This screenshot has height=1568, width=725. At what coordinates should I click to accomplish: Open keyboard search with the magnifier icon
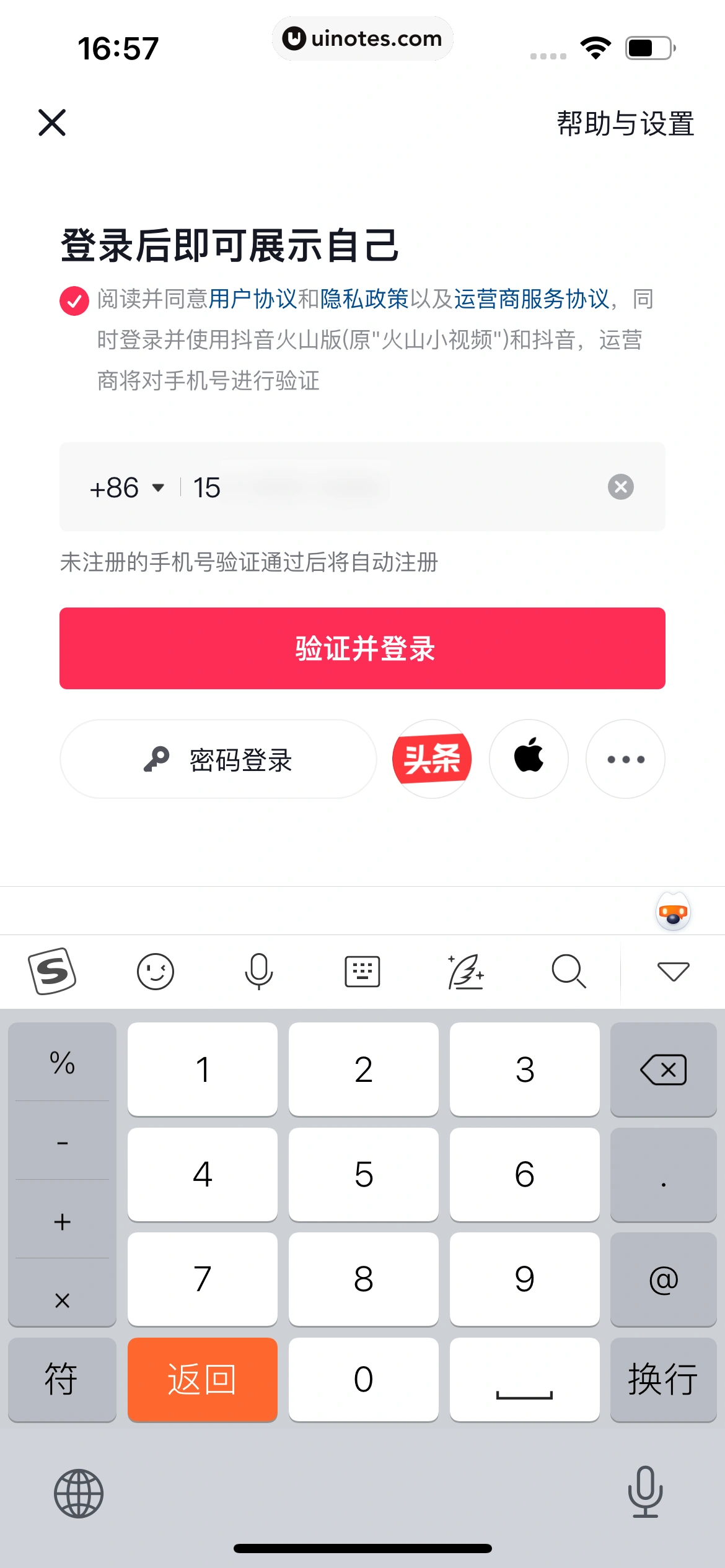569,971
